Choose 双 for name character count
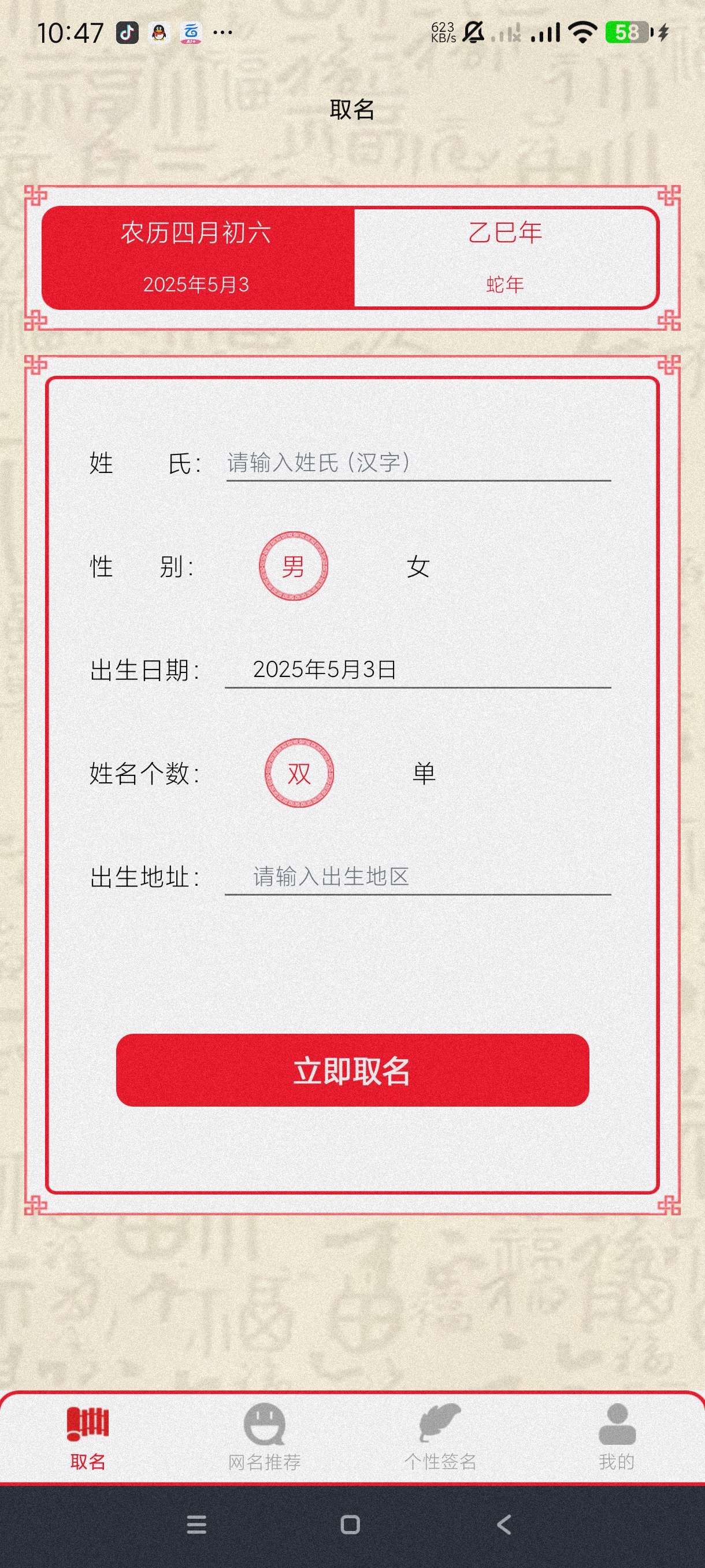This screenshot has height=1568, width=705. [299, 773]
